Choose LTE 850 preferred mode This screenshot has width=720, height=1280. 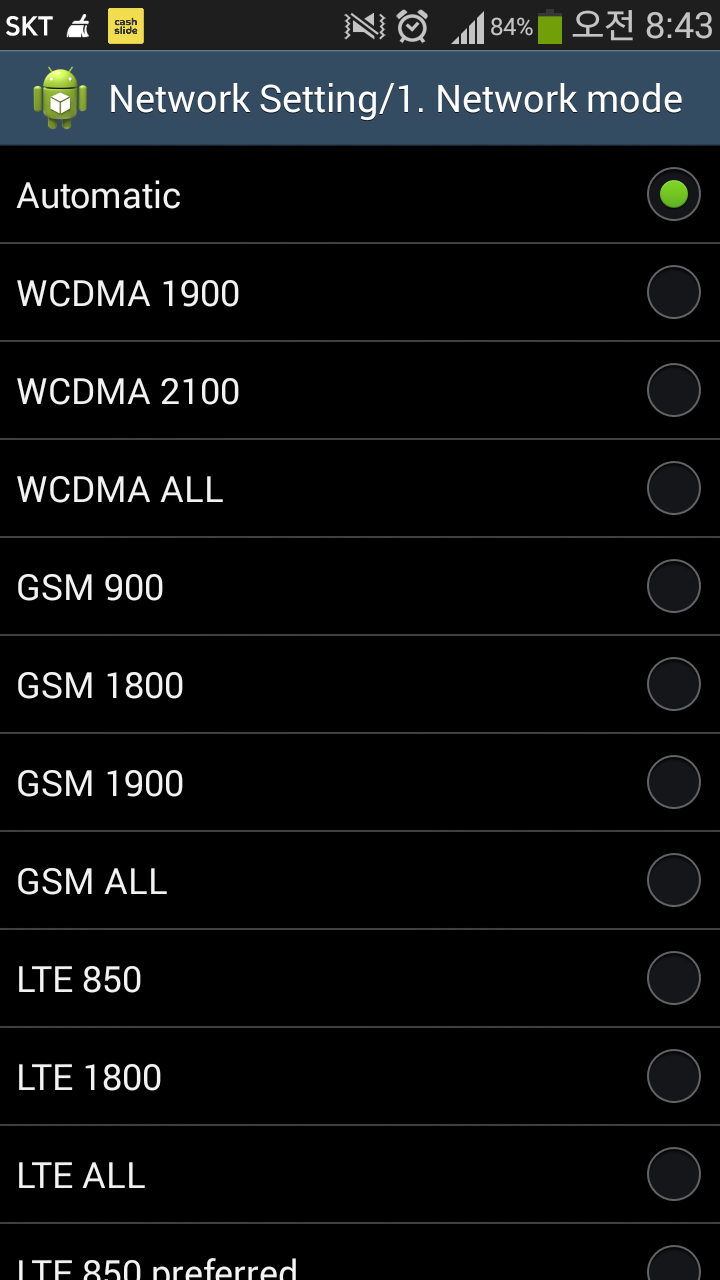360,1253
